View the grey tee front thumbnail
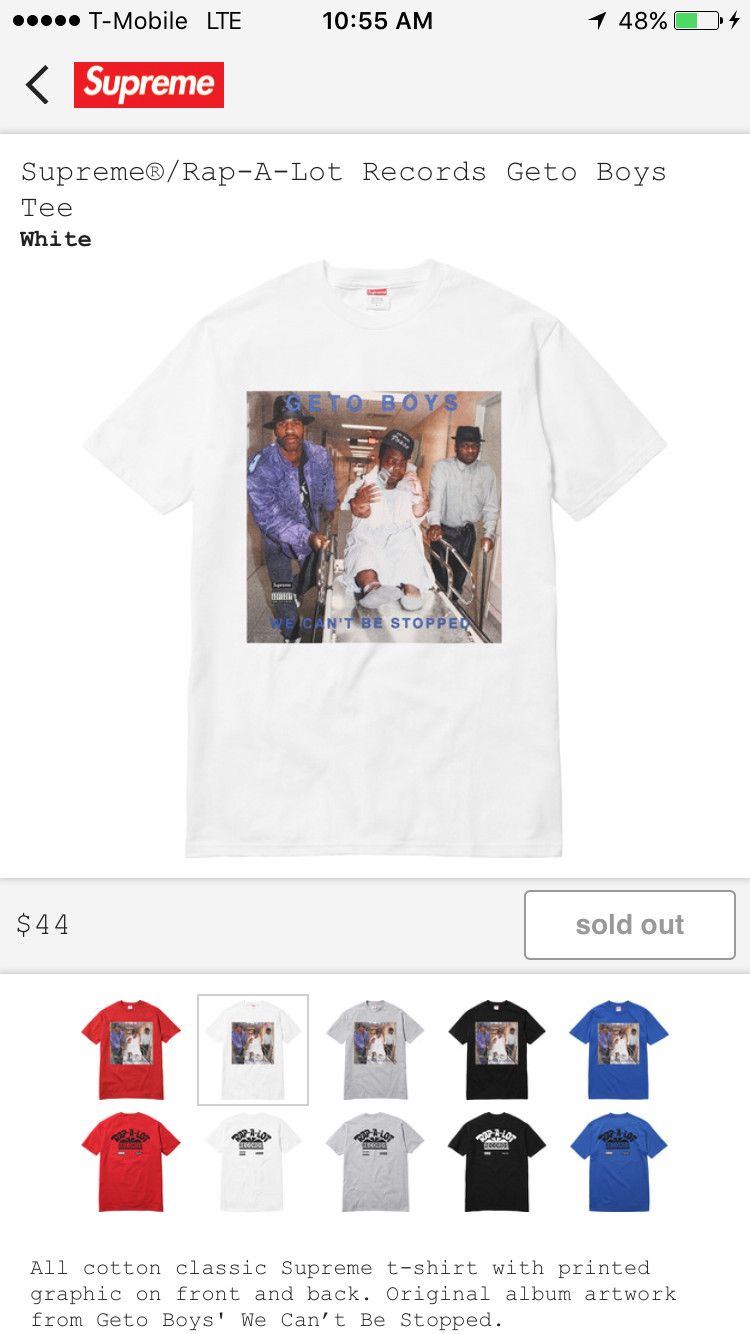 (x=375, y=1049)
